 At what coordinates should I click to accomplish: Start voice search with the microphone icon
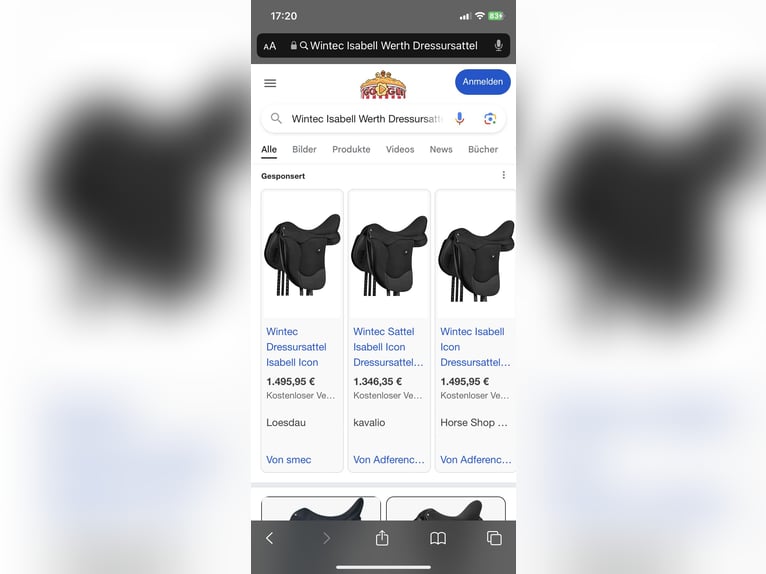(x=460, y=119)
